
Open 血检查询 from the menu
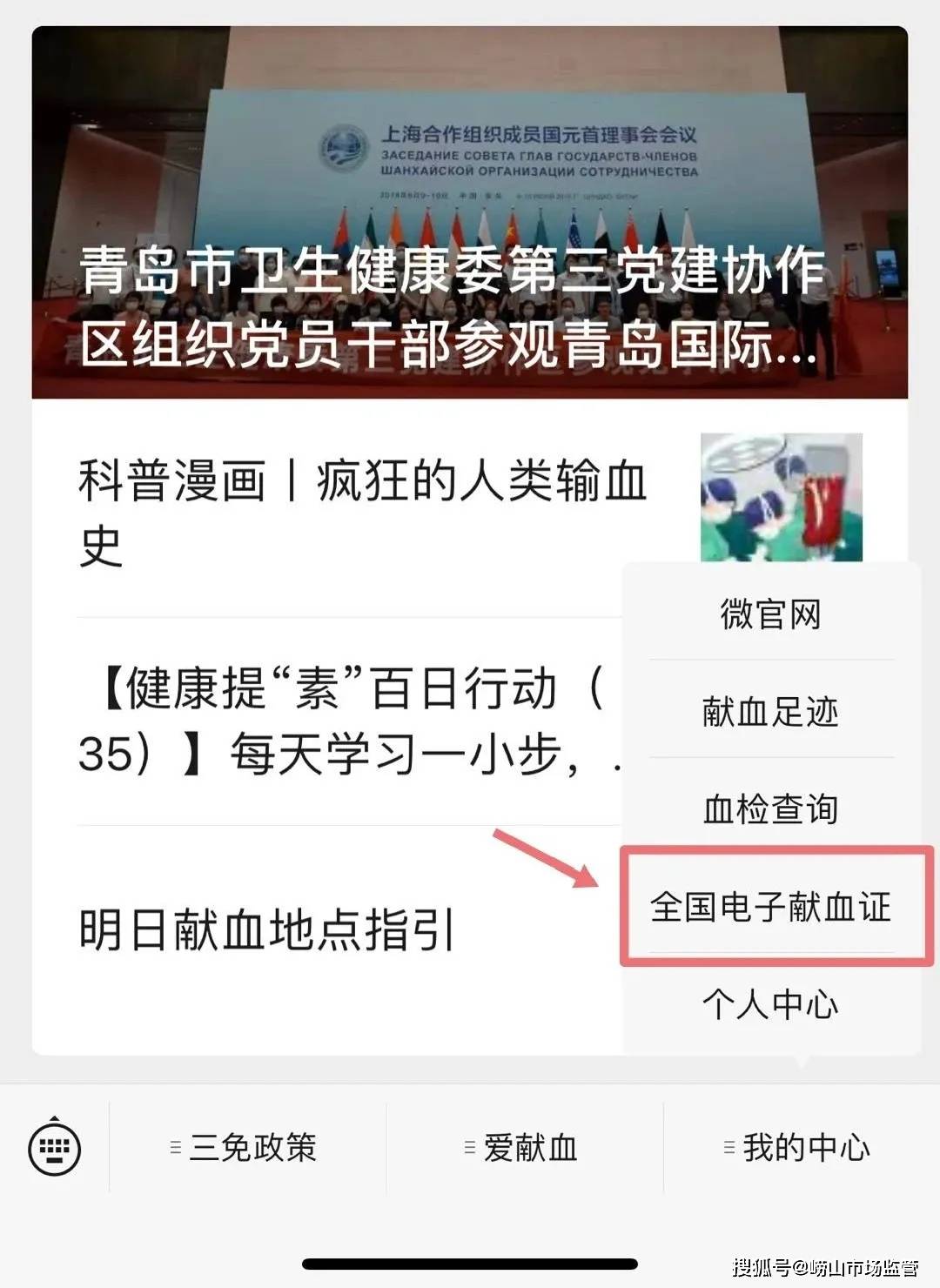(771, 809)
